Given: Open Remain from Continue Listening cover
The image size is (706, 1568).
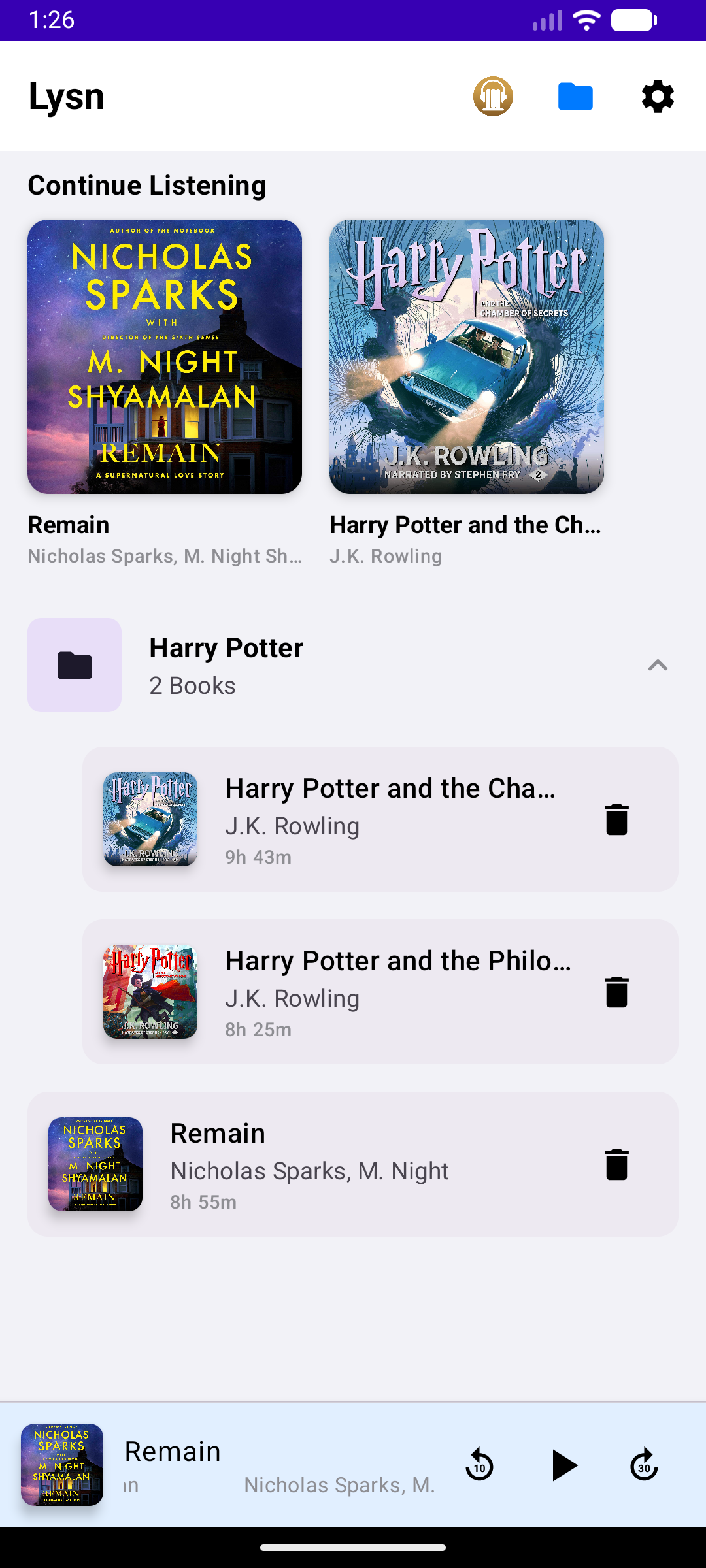Looking at the screenshot, I should [x=164, y=357].
